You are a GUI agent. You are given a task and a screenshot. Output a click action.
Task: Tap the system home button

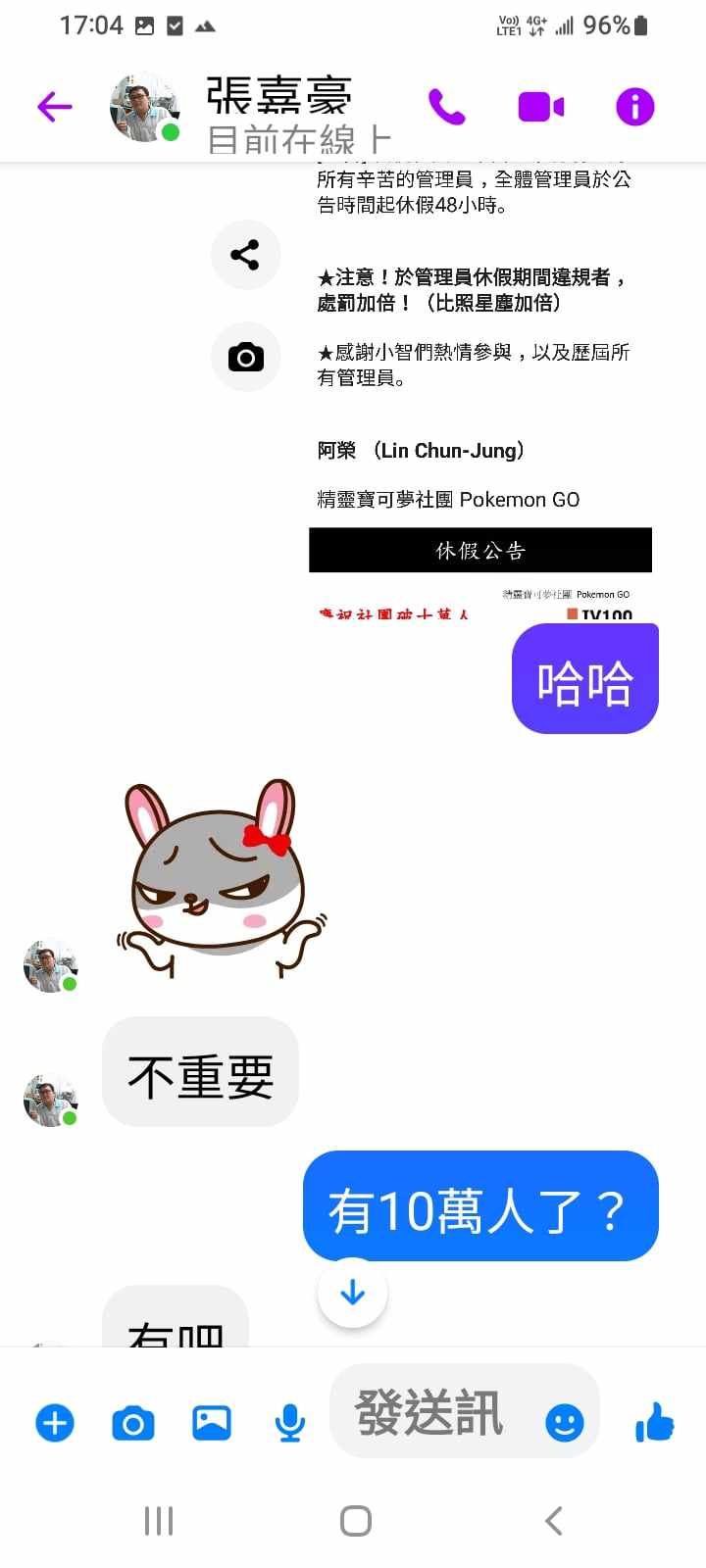tap(355, 1521)
